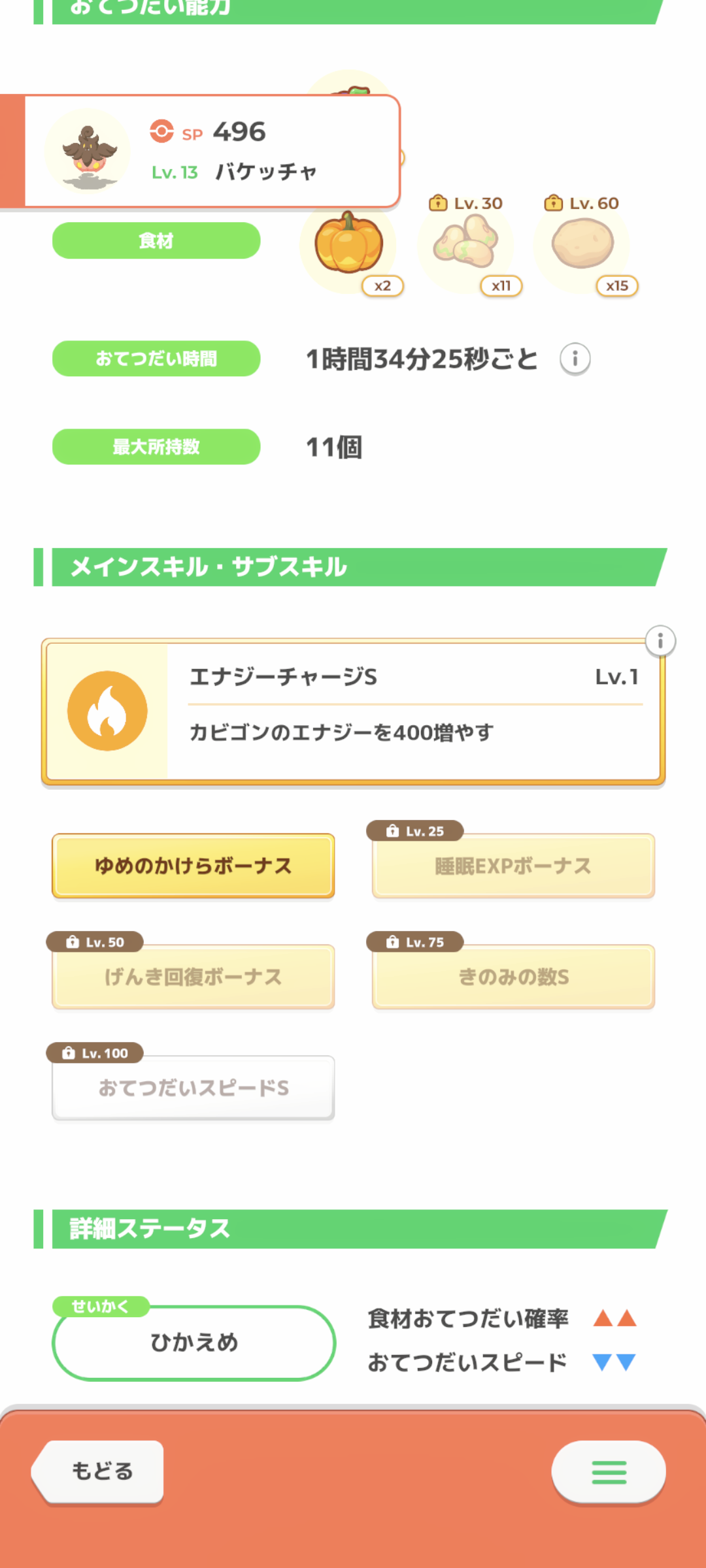Open info icon on main skill card
The width and height of the screenshot is (706, 1568).
[660, 641]
